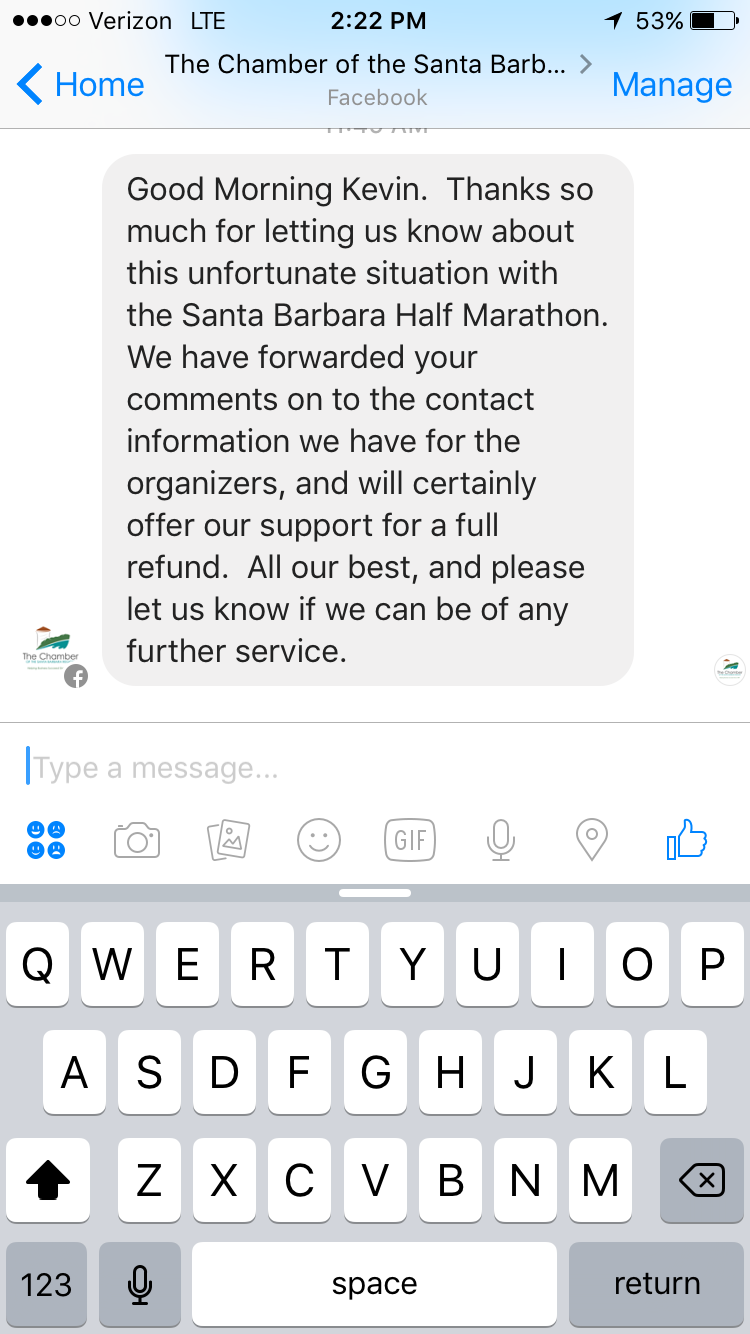This screenshot has width=750, height=1334.
Task: Share your location with the pin icon
Action: click(592, 840)
